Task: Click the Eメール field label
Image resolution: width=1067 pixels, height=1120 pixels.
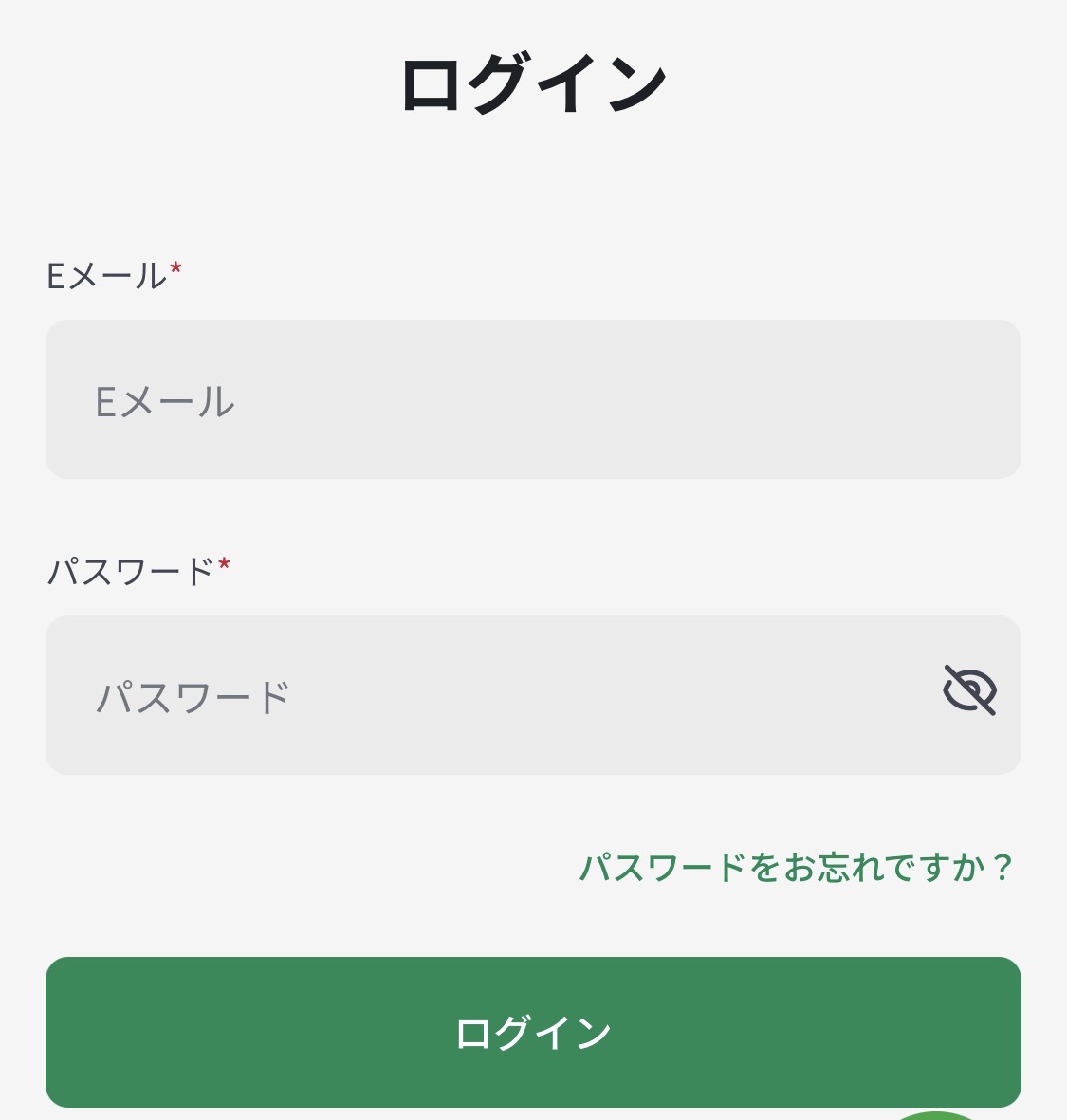Action: 106,278
